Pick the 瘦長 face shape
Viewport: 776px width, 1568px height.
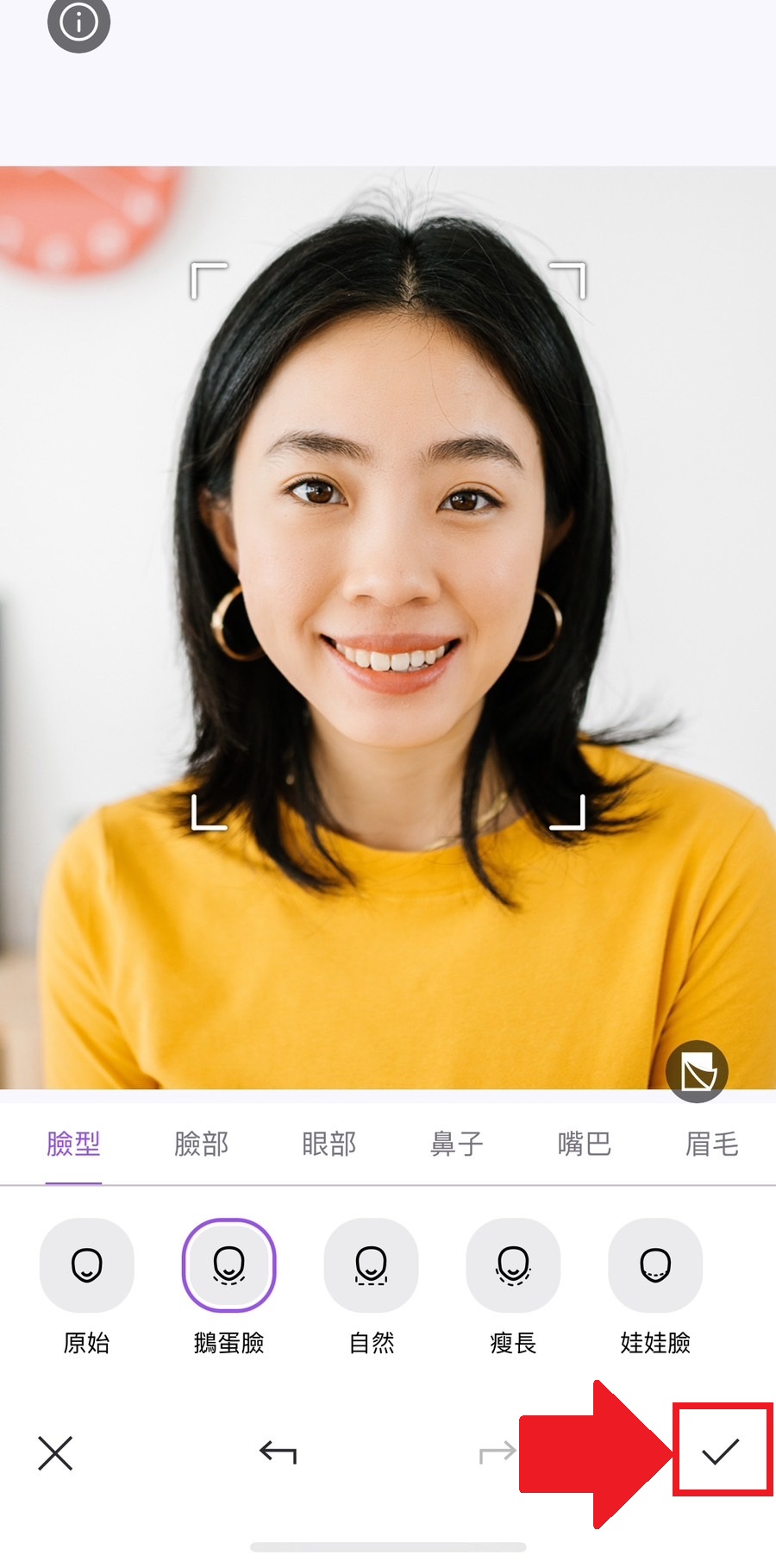[x=513, y=1265]
